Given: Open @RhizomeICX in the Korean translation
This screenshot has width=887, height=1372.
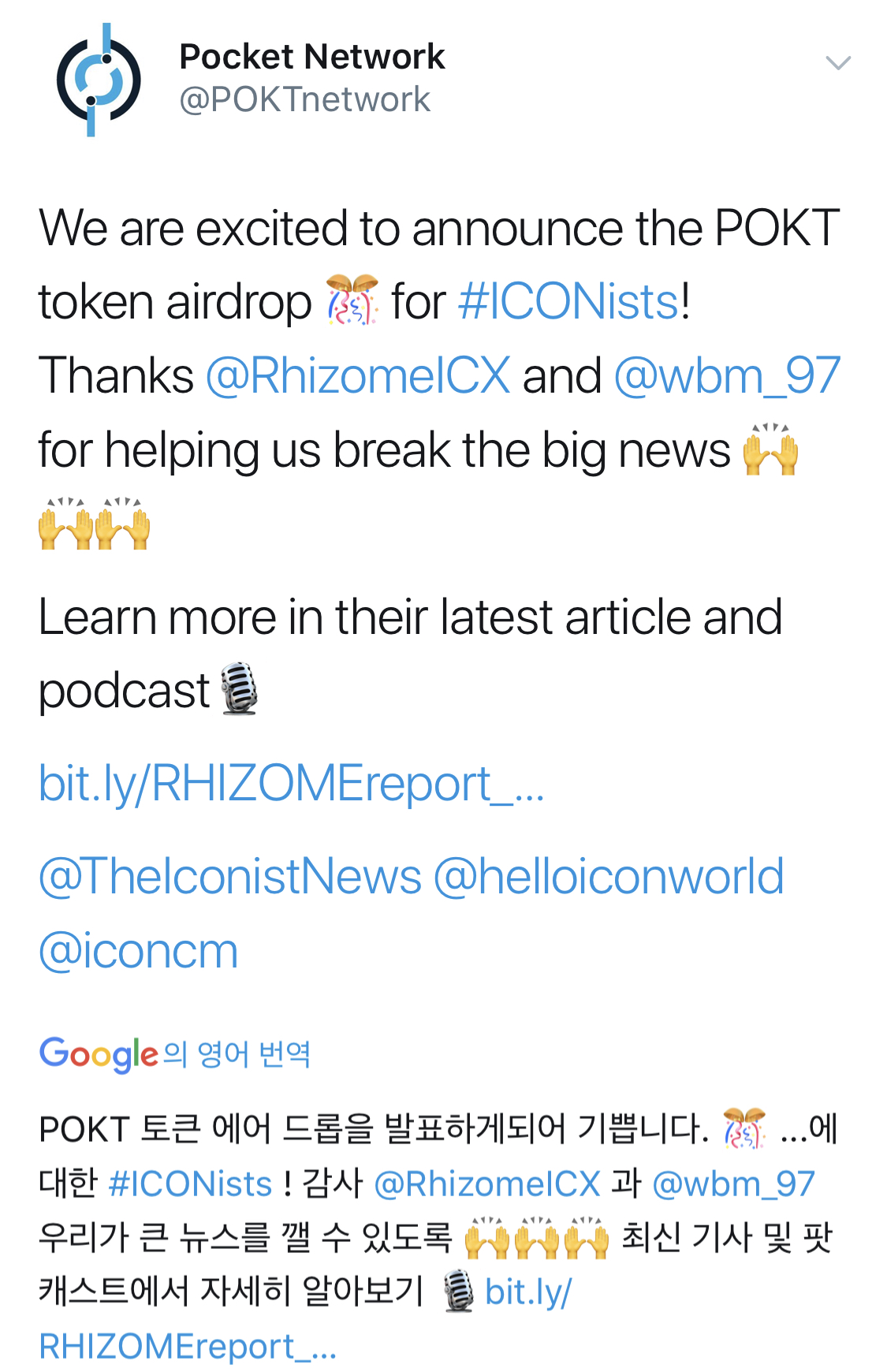Looking at the screenshot, I should click(x=486, y=1184).
